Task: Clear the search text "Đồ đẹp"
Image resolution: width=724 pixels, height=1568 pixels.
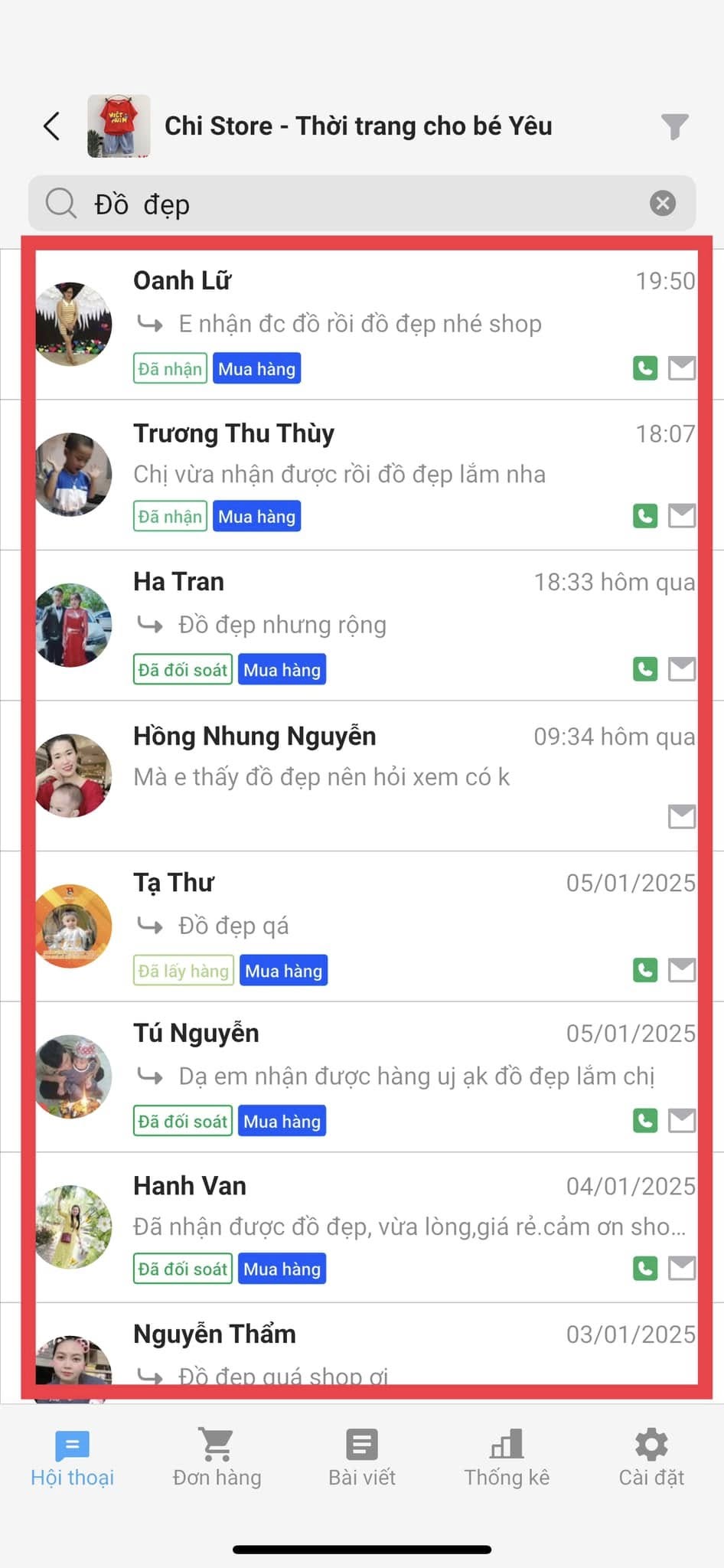Action: coord(663,203)
